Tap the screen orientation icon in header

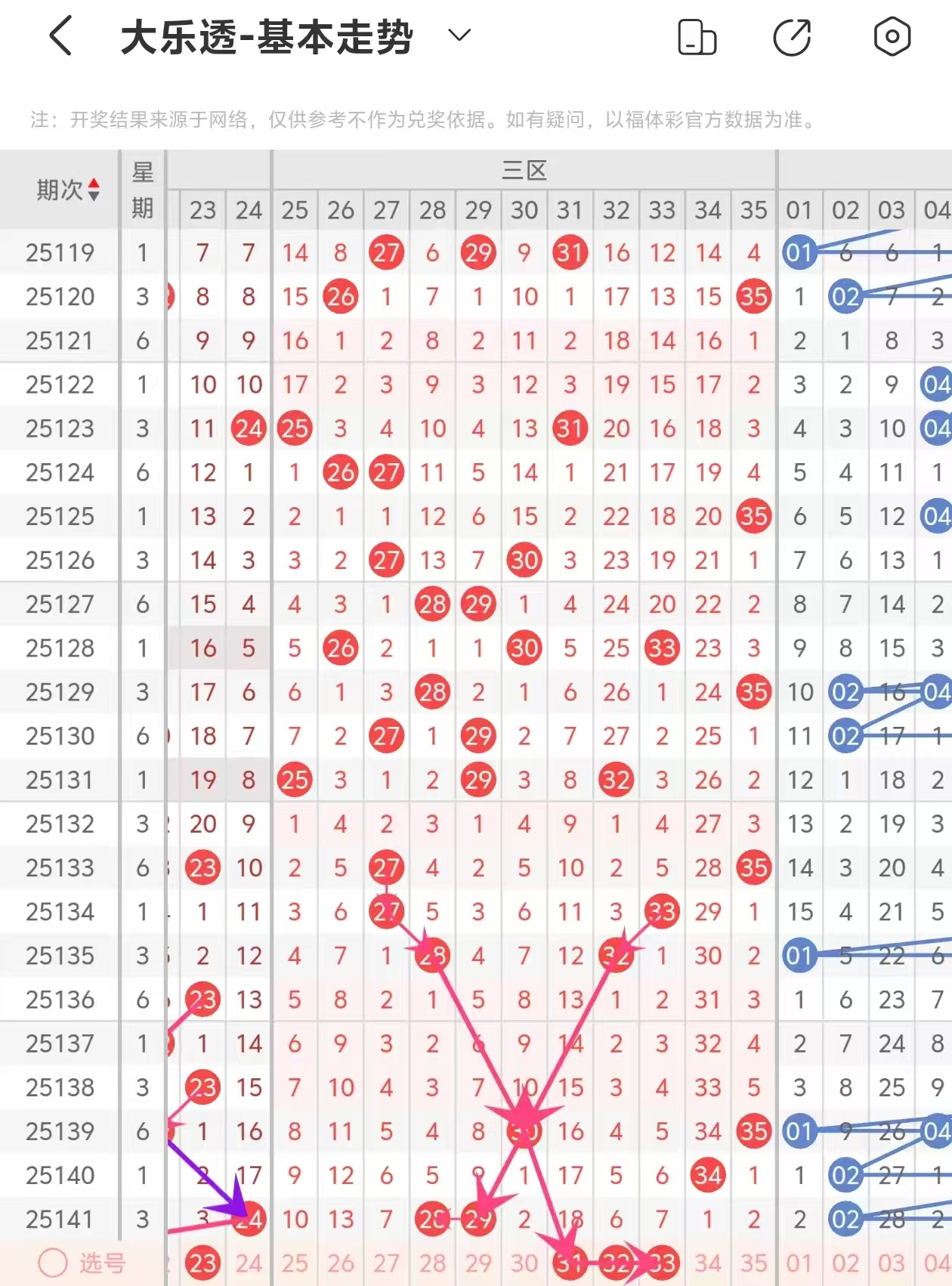coord(697,36)
